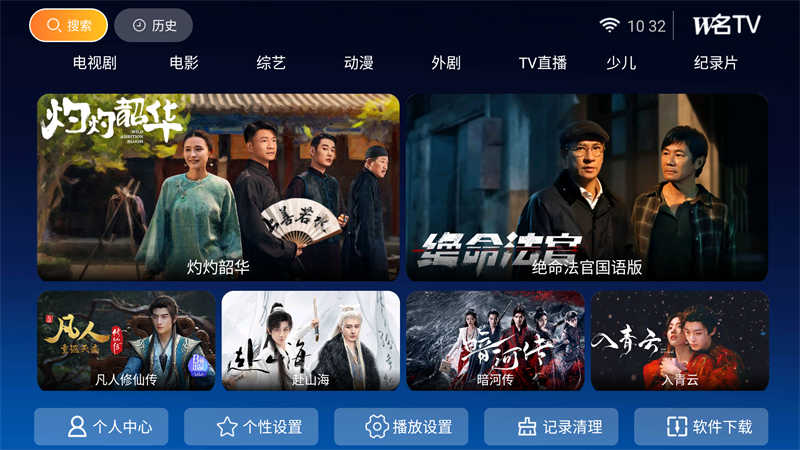Select the 综艺 tab

point(271,63)
